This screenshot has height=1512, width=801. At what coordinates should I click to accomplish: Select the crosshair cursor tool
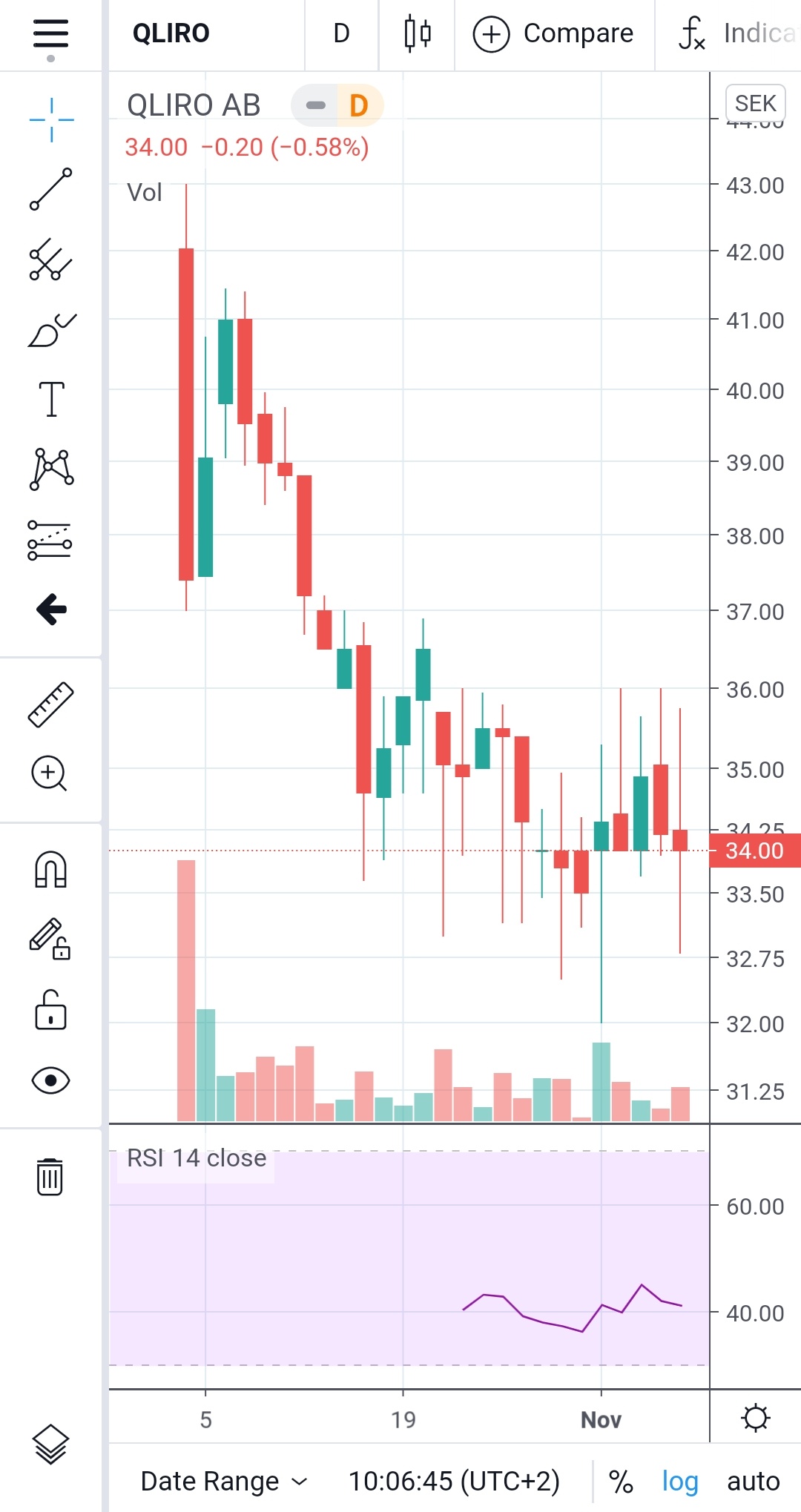[51, 119]
